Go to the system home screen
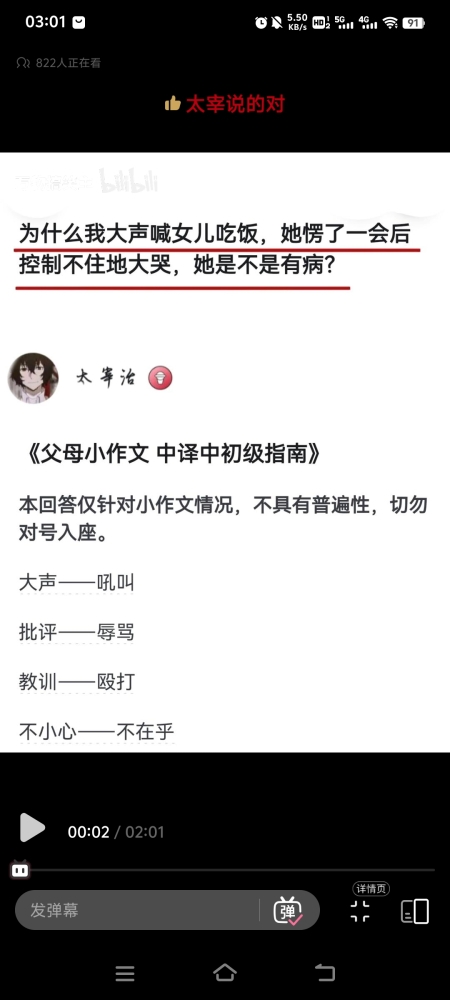 [225, 973]
